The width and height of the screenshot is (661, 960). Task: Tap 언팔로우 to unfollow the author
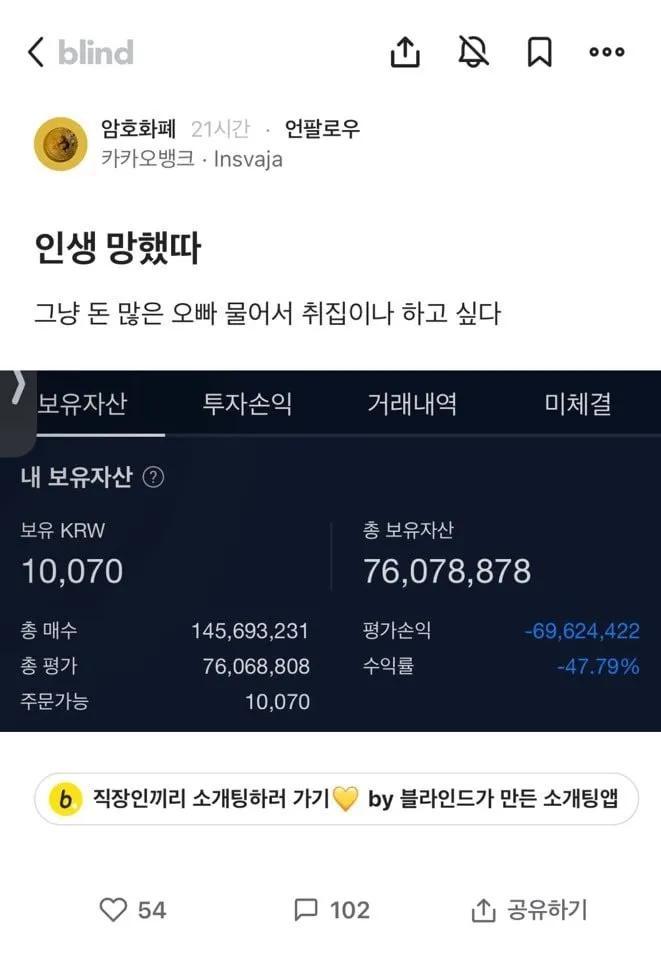322,129
